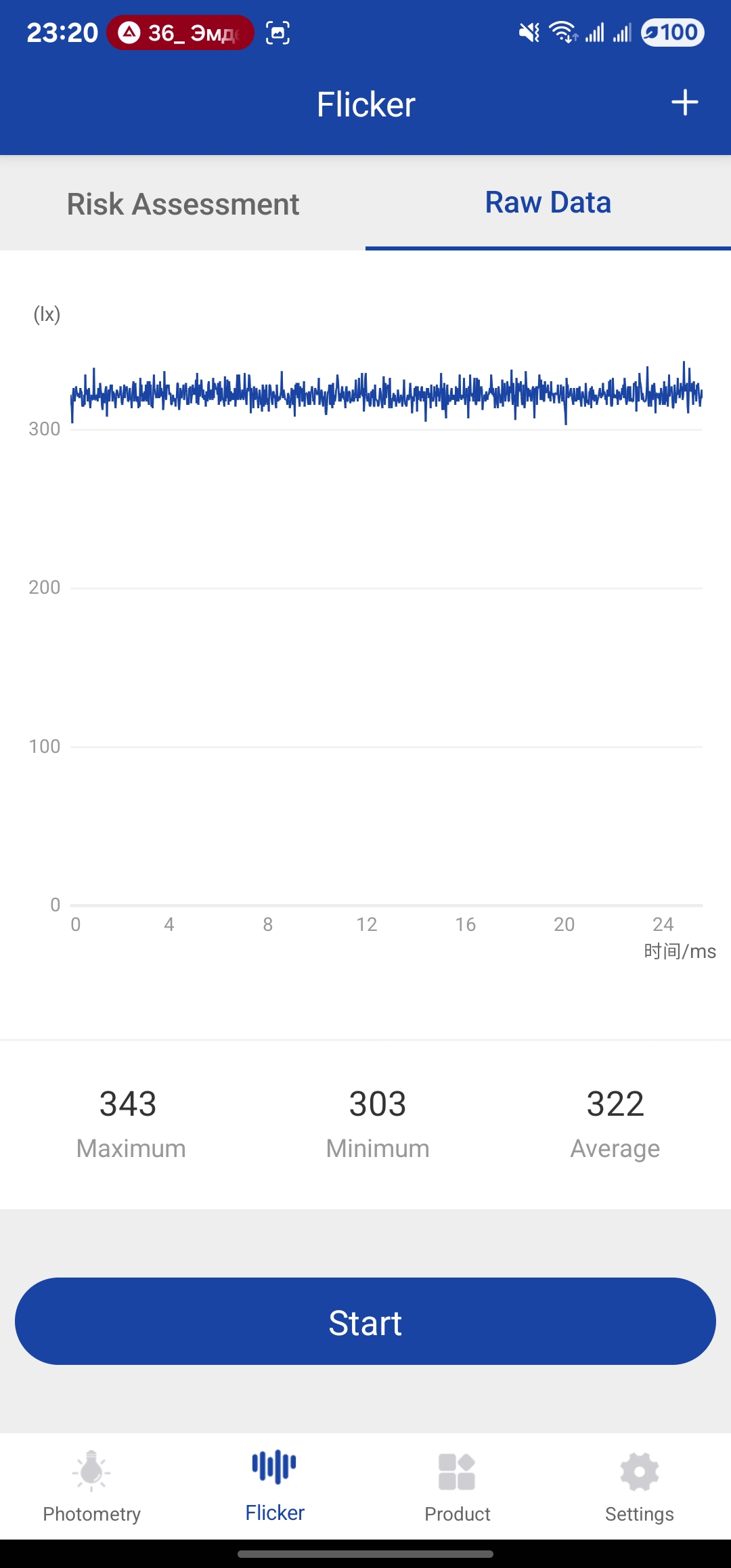Go to the Flicker bottom tab
This screenshot has width=731, height=1568.
pos(274,1485)
